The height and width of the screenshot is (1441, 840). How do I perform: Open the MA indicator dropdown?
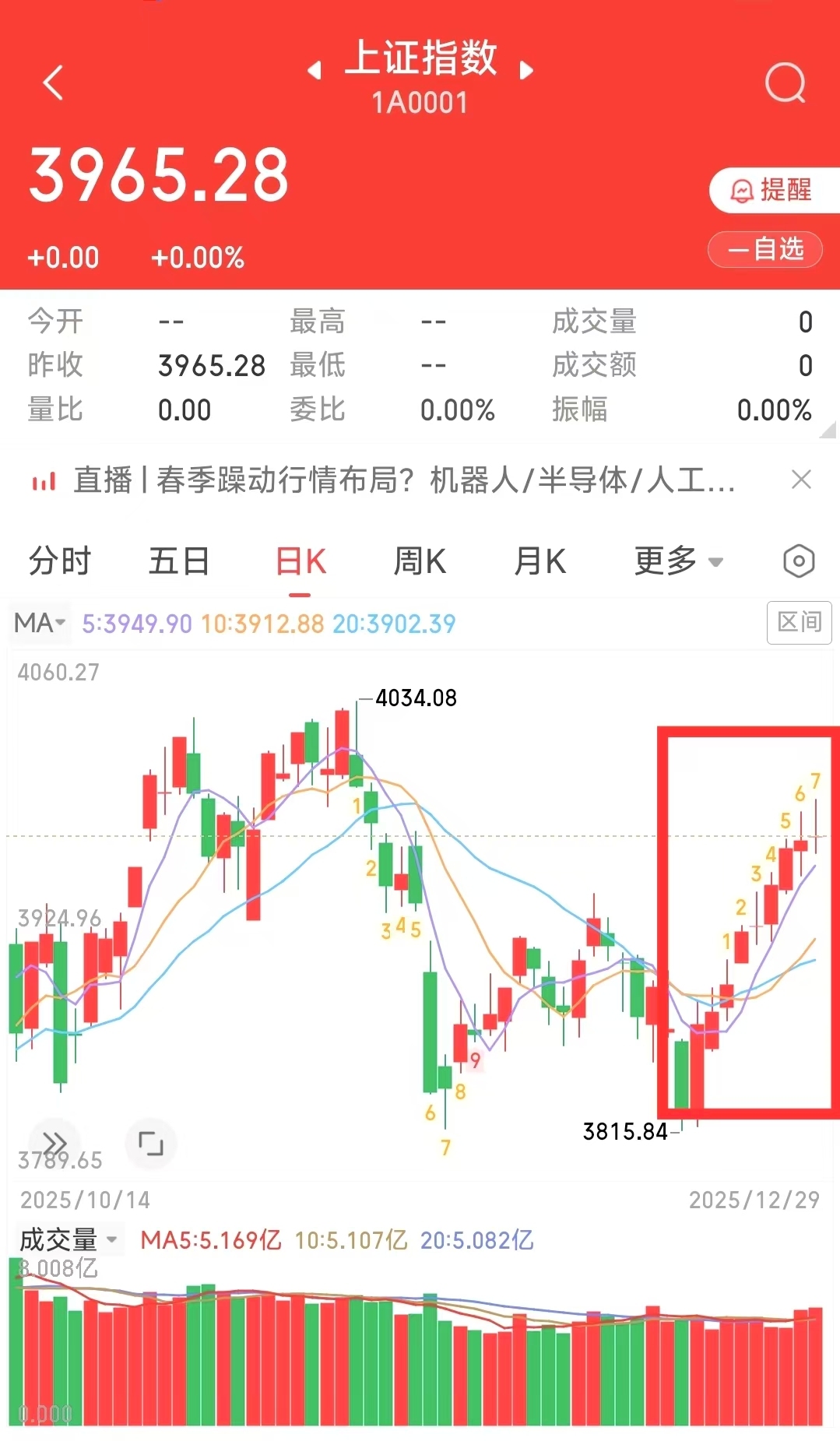point(39,623)
